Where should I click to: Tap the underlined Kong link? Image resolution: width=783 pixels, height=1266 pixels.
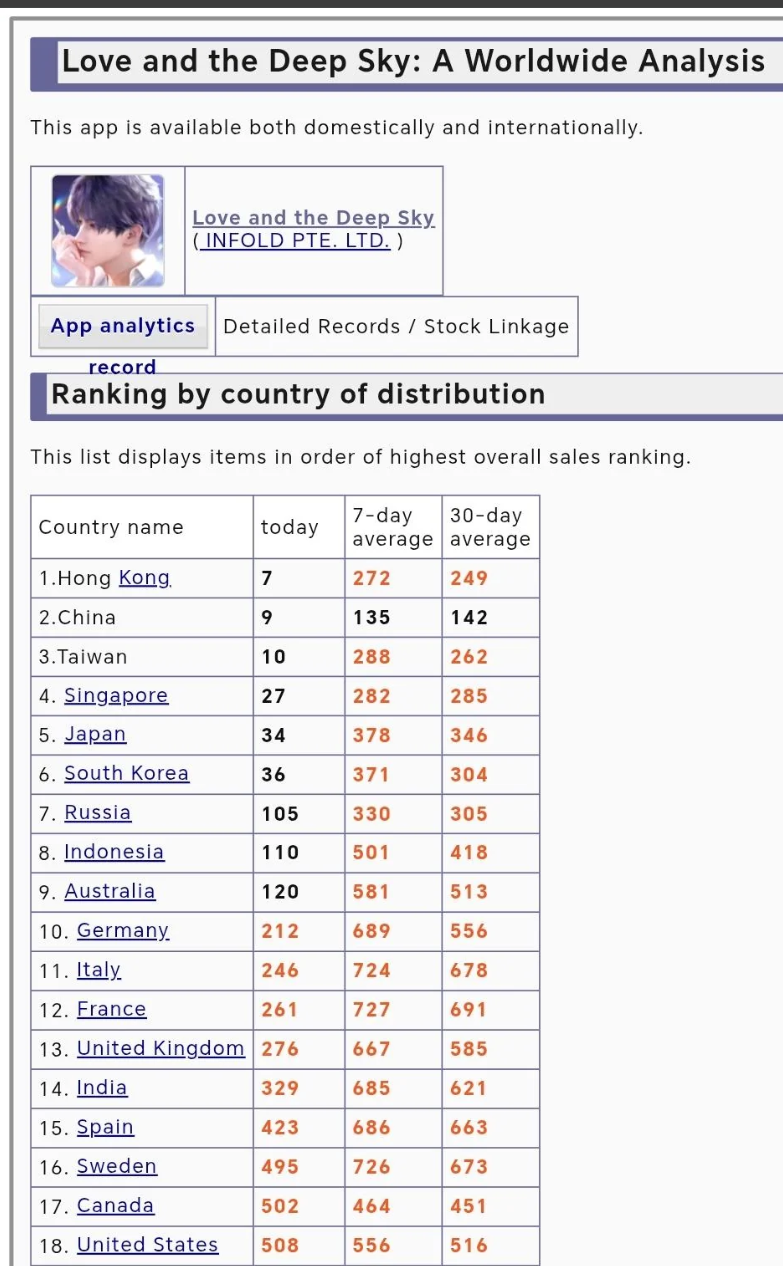click(145, 578)
